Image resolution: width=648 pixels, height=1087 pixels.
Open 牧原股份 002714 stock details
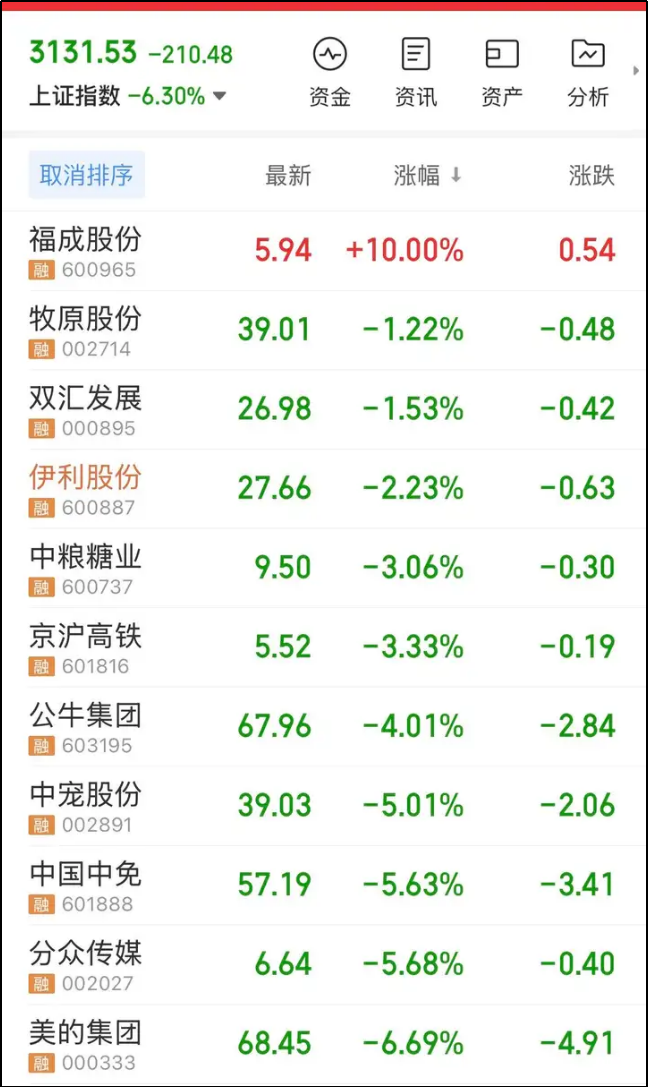[x=324, y=330]
